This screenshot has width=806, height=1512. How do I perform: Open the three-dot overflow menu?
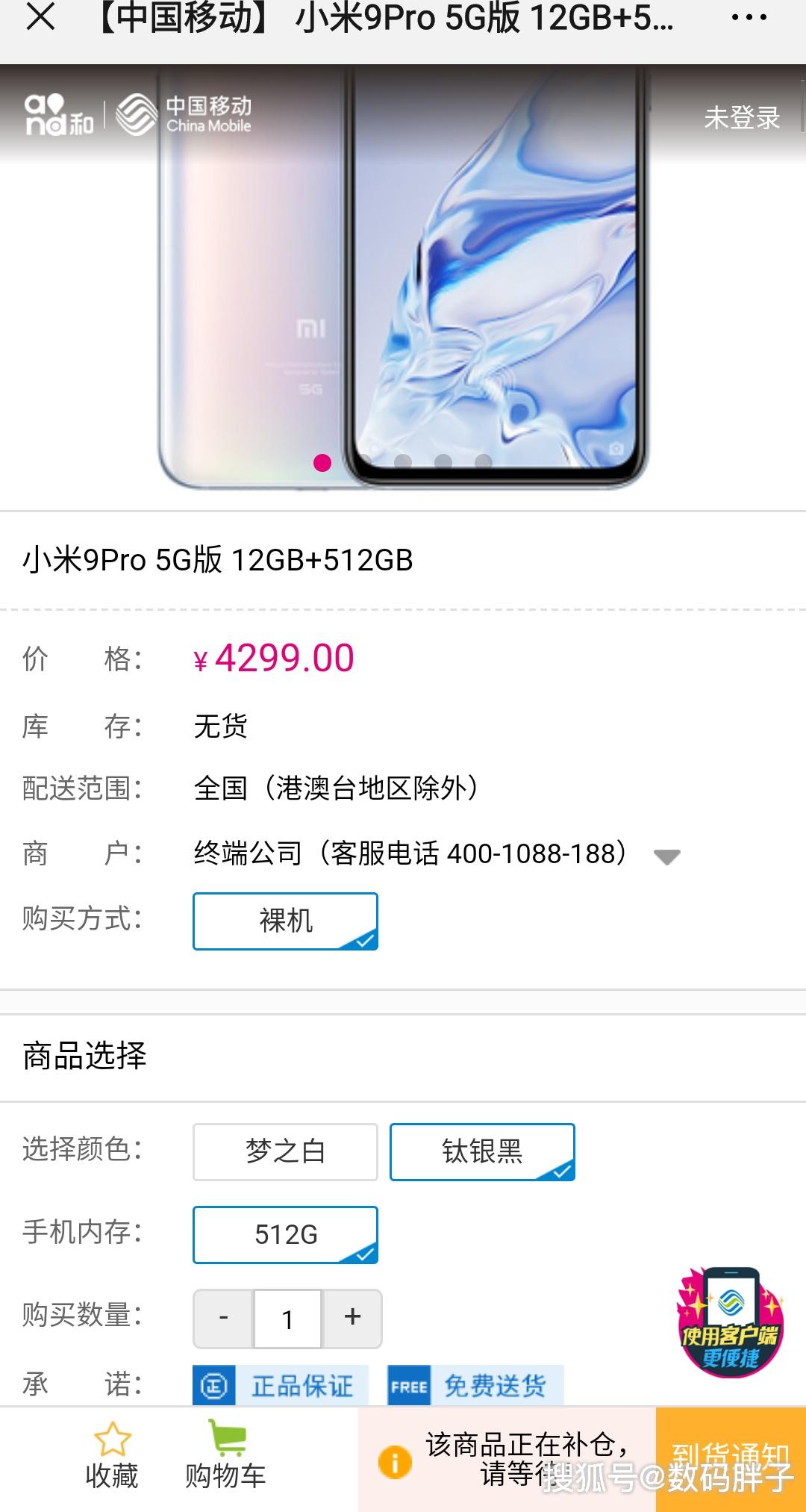(749, 18)
